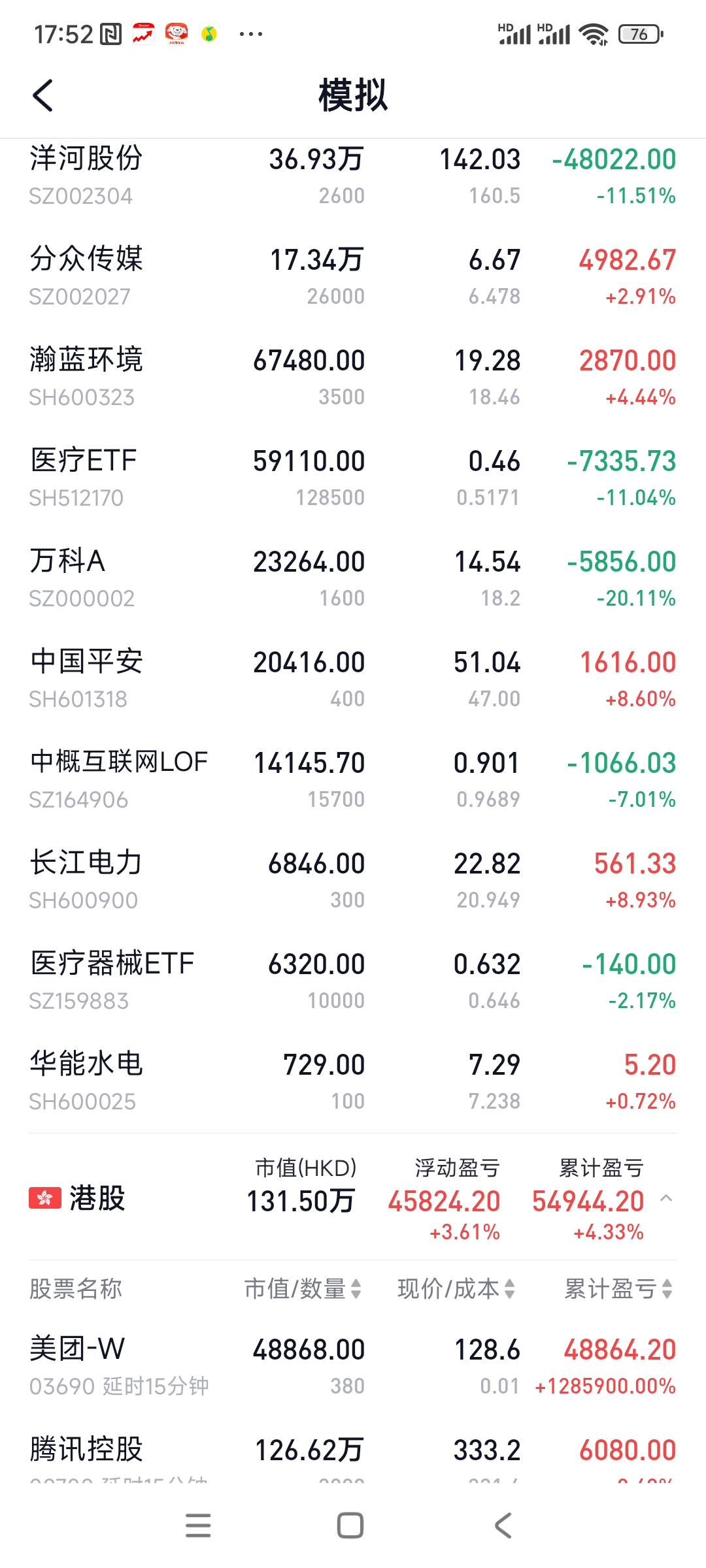706x1568 pixels.
Task: Sort holdings by 现价/成本
Action: (456, 1289)
